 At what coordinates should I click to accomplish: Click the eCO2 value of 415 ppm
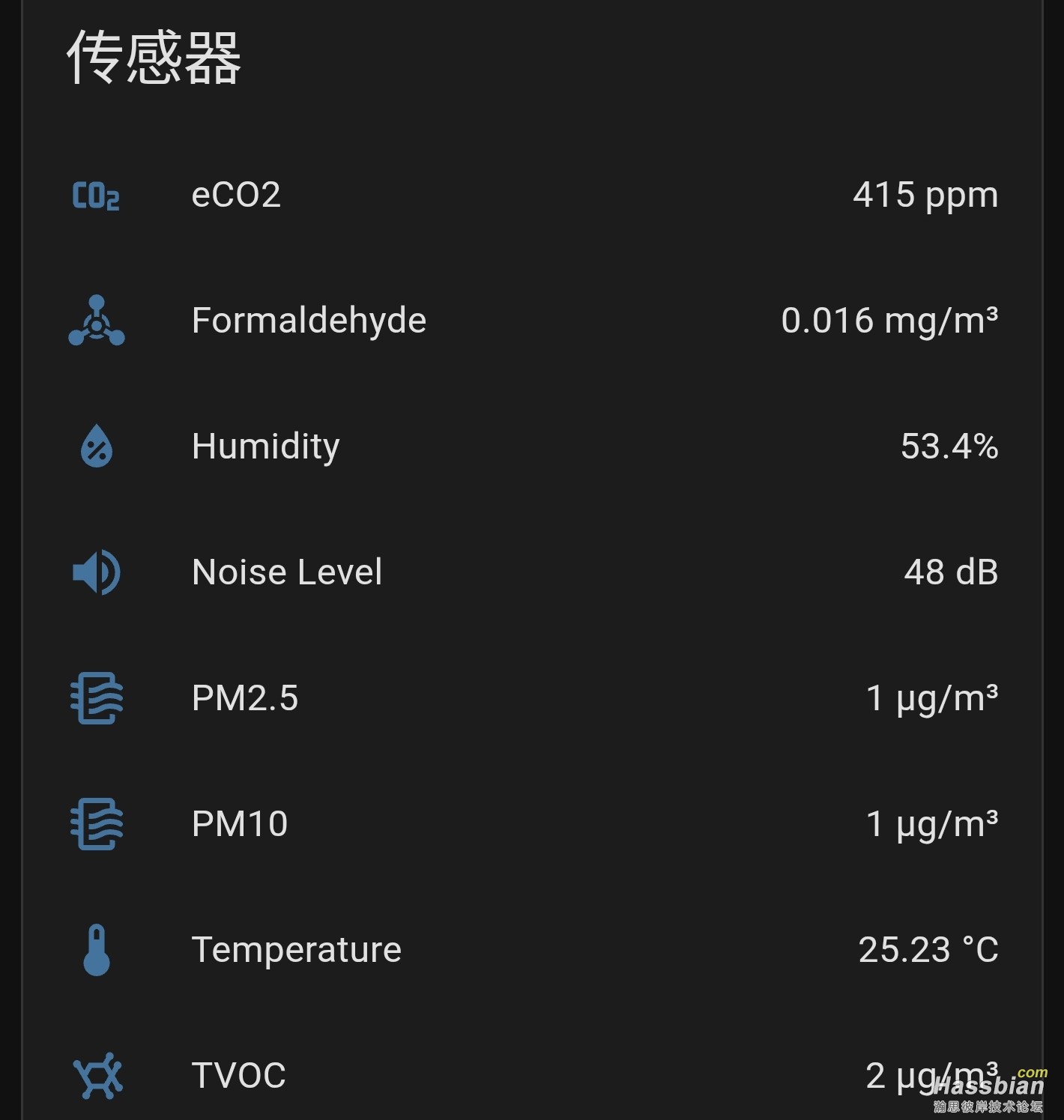point(925,196)
